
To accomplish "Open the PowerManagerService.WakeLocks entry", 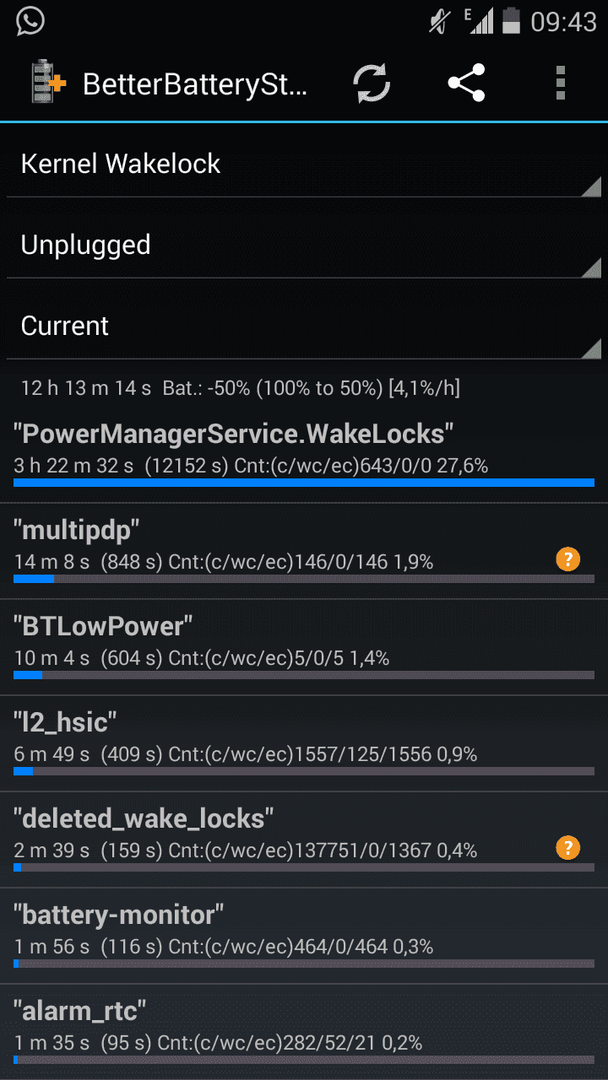I will 304,455.
